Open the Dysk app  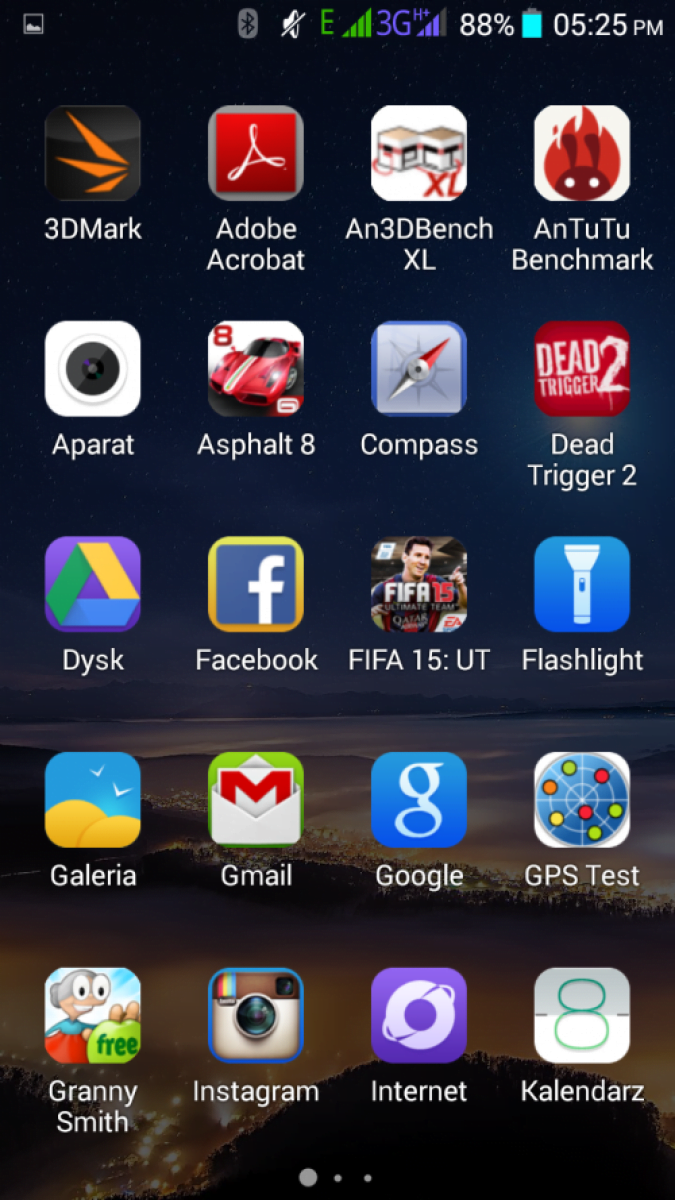pyautogui.click(x=93, y=584)
